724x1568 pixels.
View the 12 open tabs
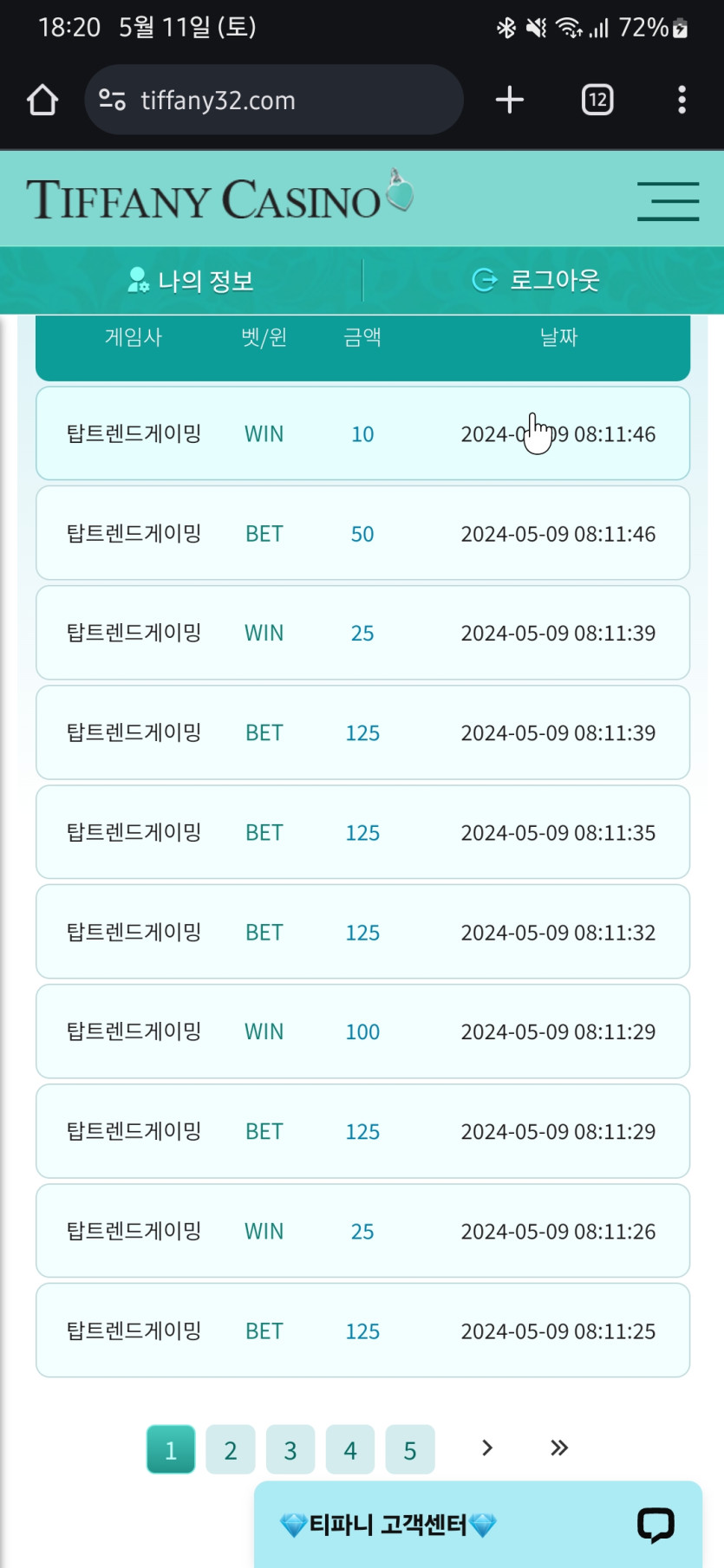pos(597,100)
